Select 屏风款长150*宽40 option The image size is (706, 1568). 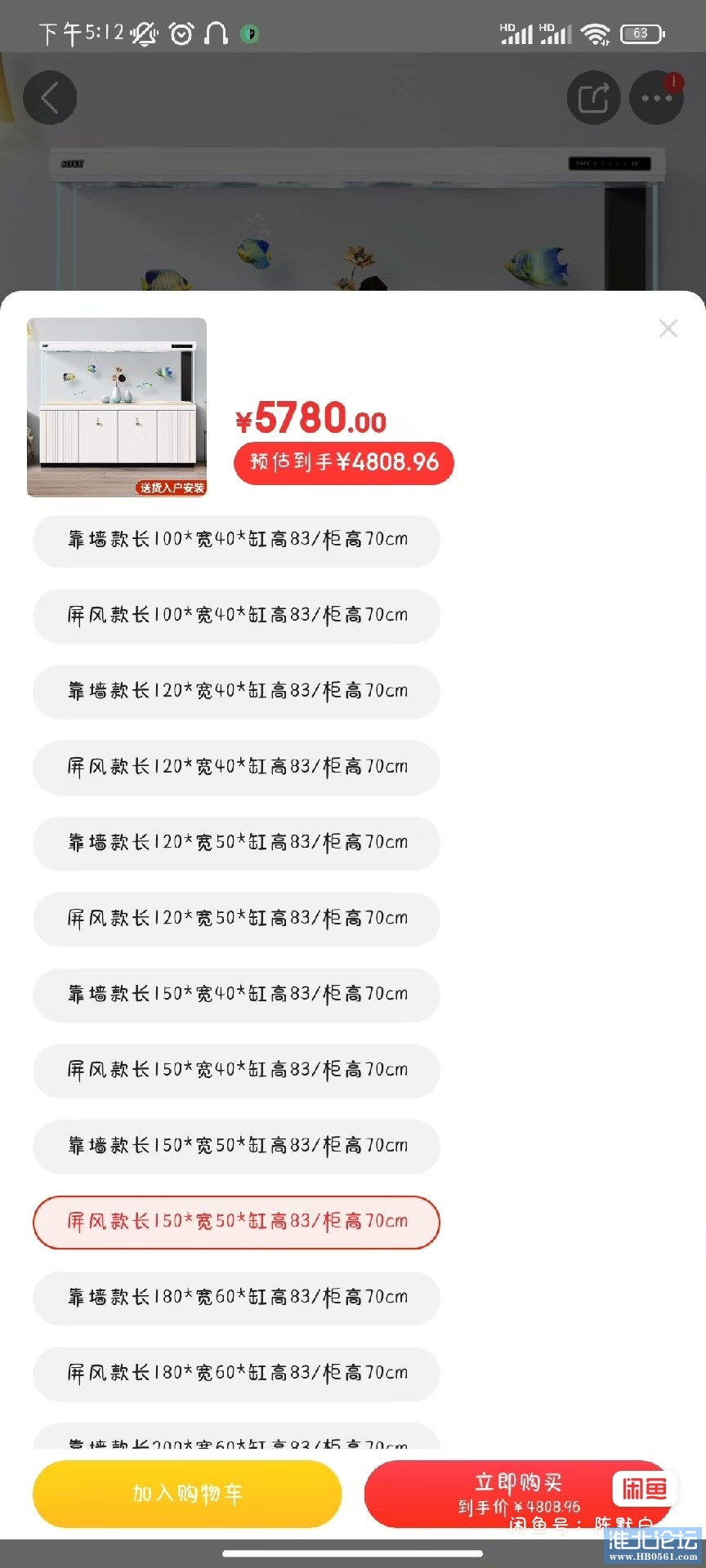pos(236,1071)
